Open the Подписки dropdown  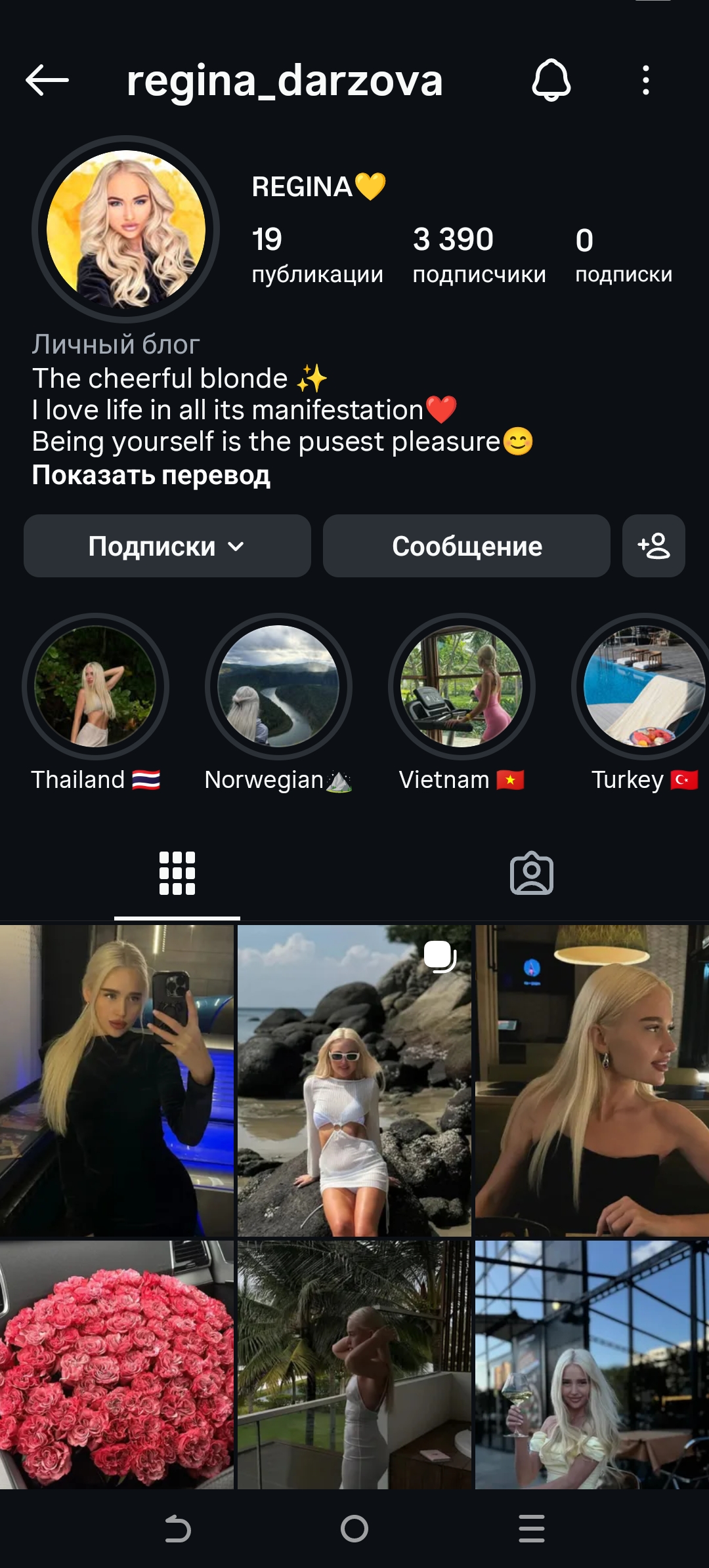pos(166,546)
